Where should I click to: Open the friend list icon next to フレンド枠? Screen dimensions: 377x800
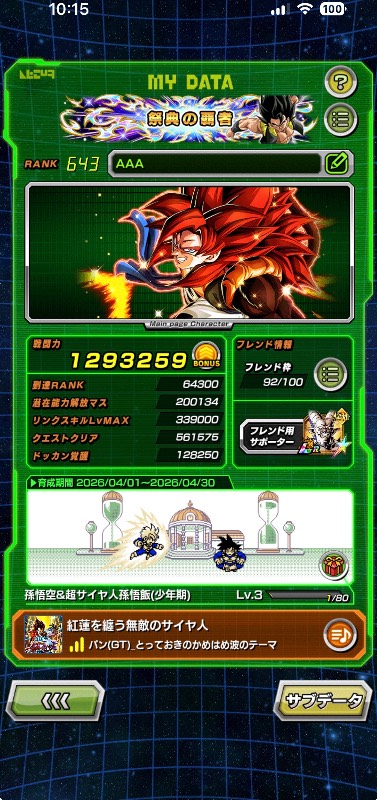click(x=330, y=374)
